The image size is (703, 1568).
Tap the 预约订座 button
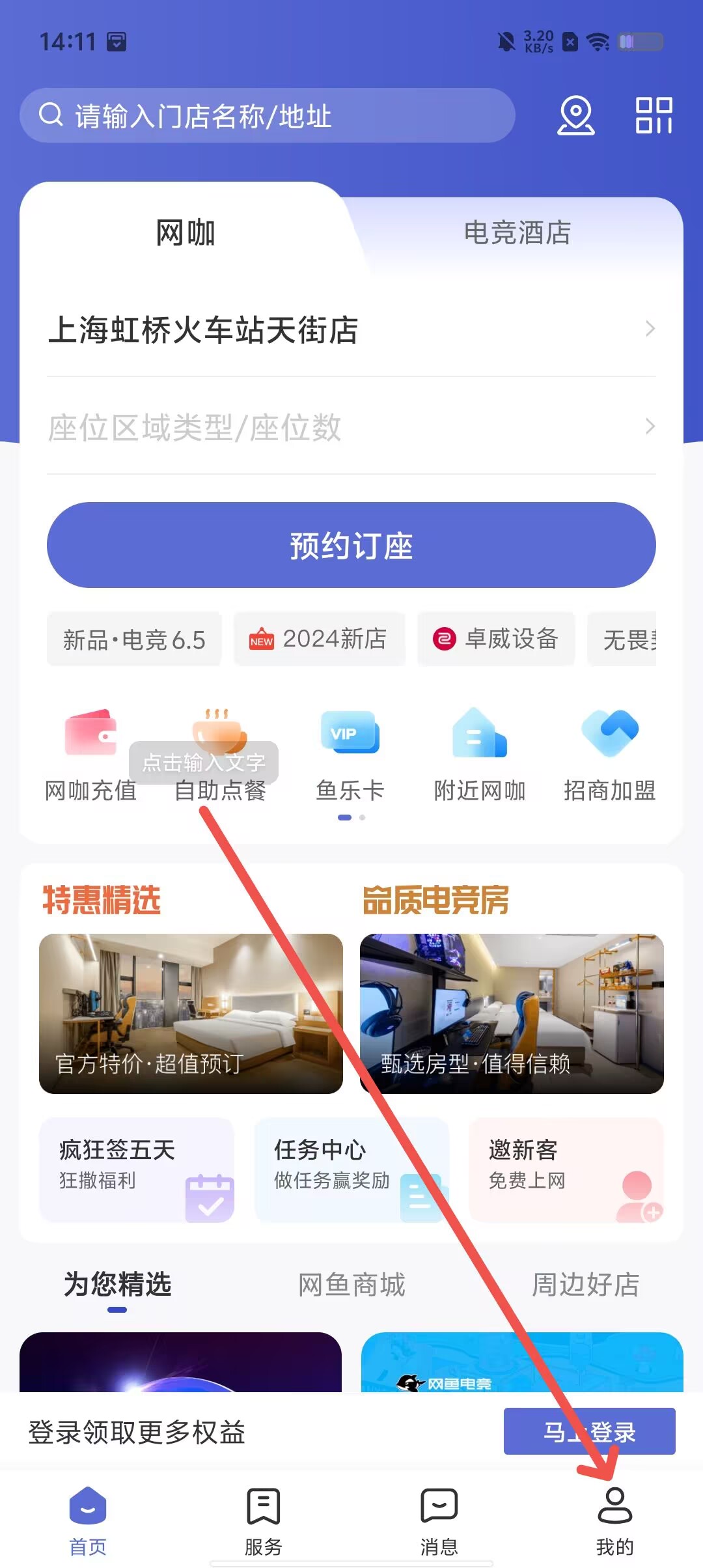pos(351,545)
